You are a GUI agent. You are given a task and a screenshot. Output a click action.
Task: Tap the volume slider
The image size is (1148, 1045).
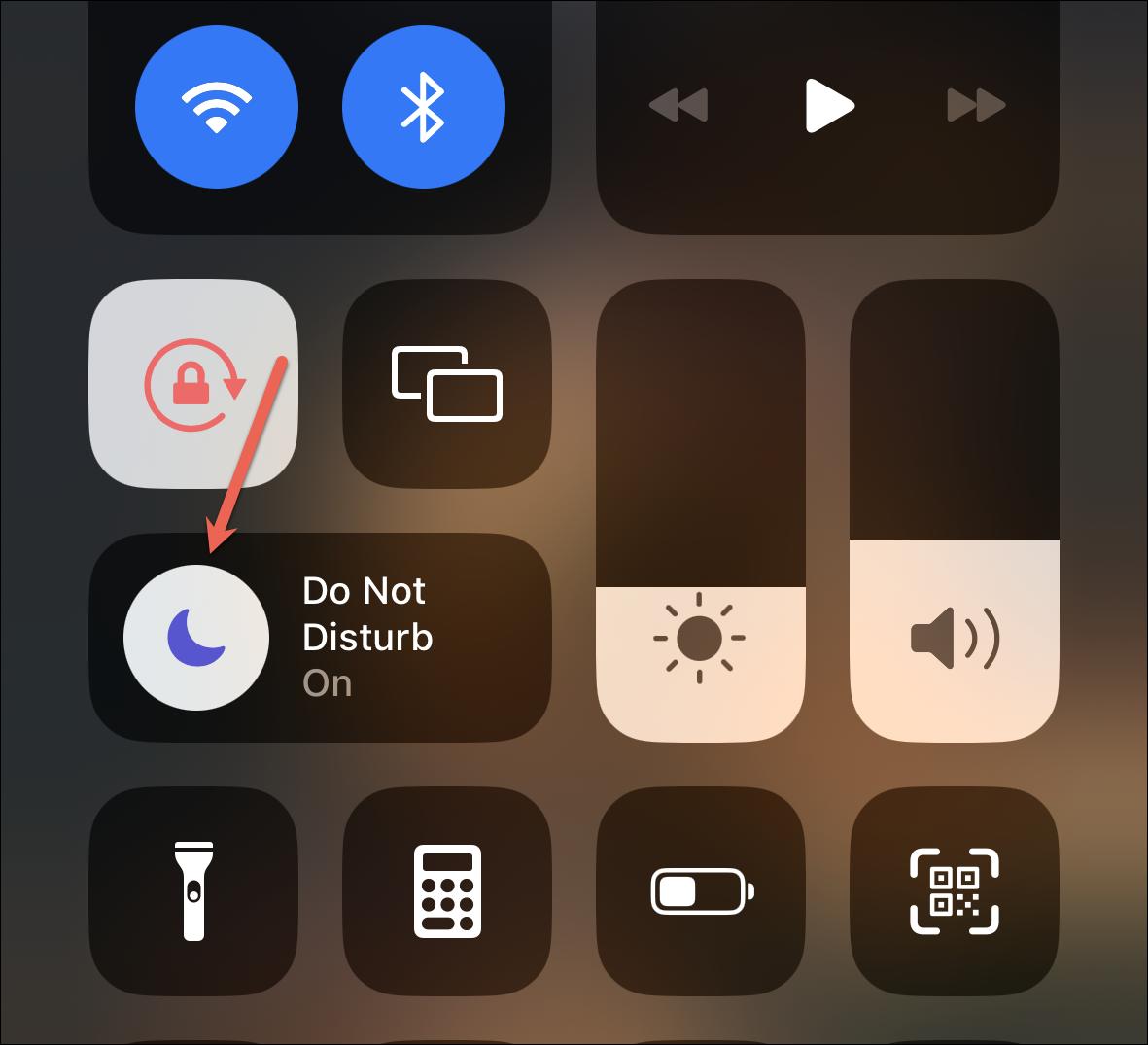[954, 510]
